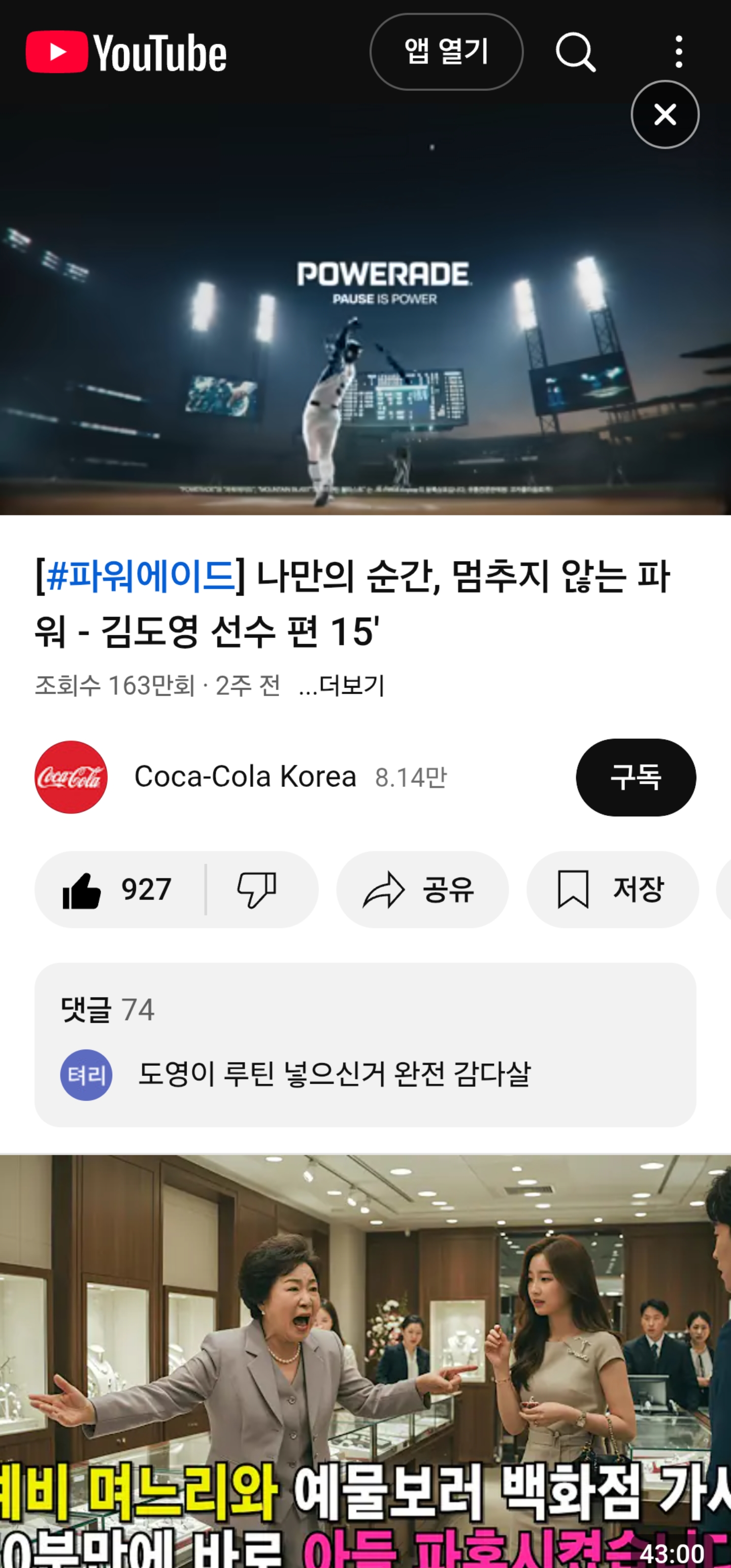Dislike this video

pyautogui.click(x=257, y=890)
